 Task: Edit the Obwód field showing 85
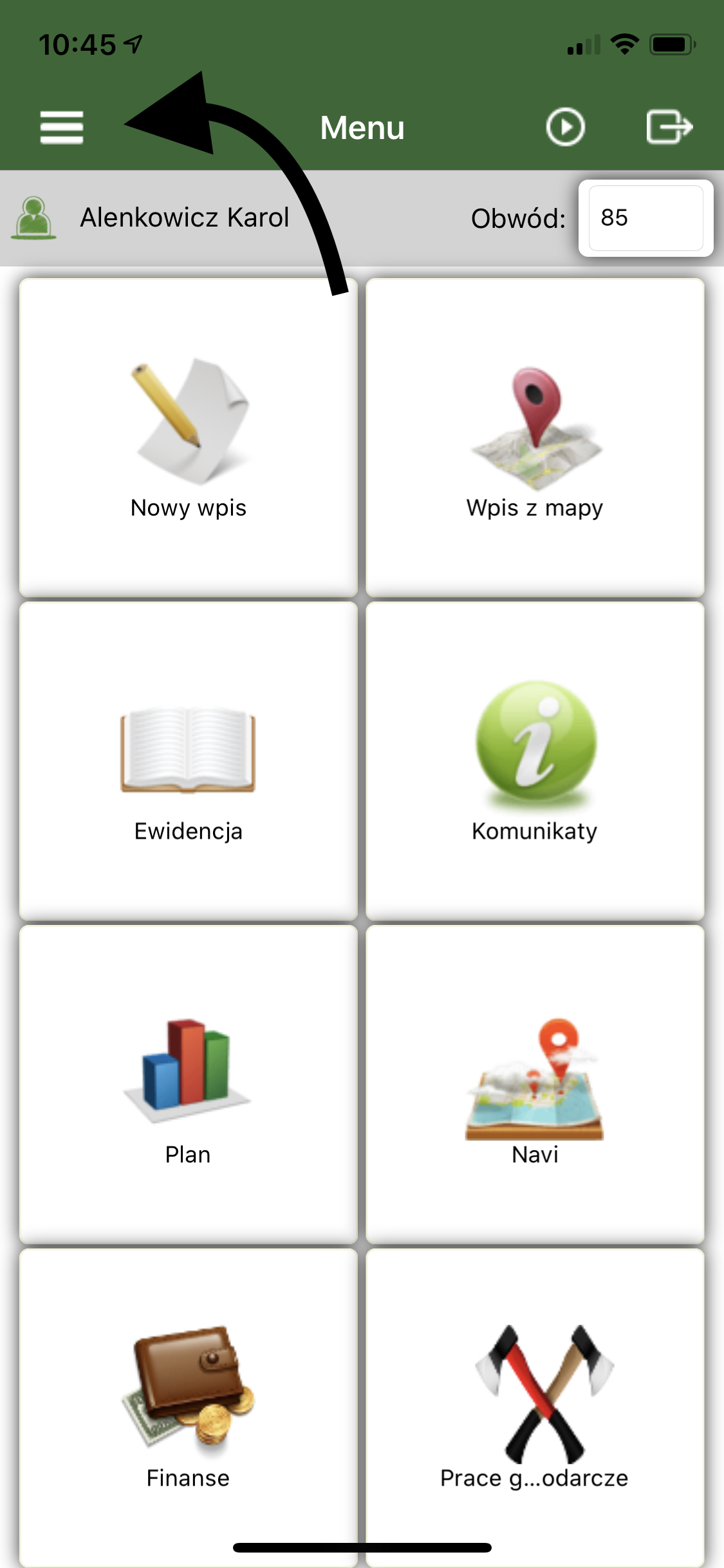pos(645,218)
